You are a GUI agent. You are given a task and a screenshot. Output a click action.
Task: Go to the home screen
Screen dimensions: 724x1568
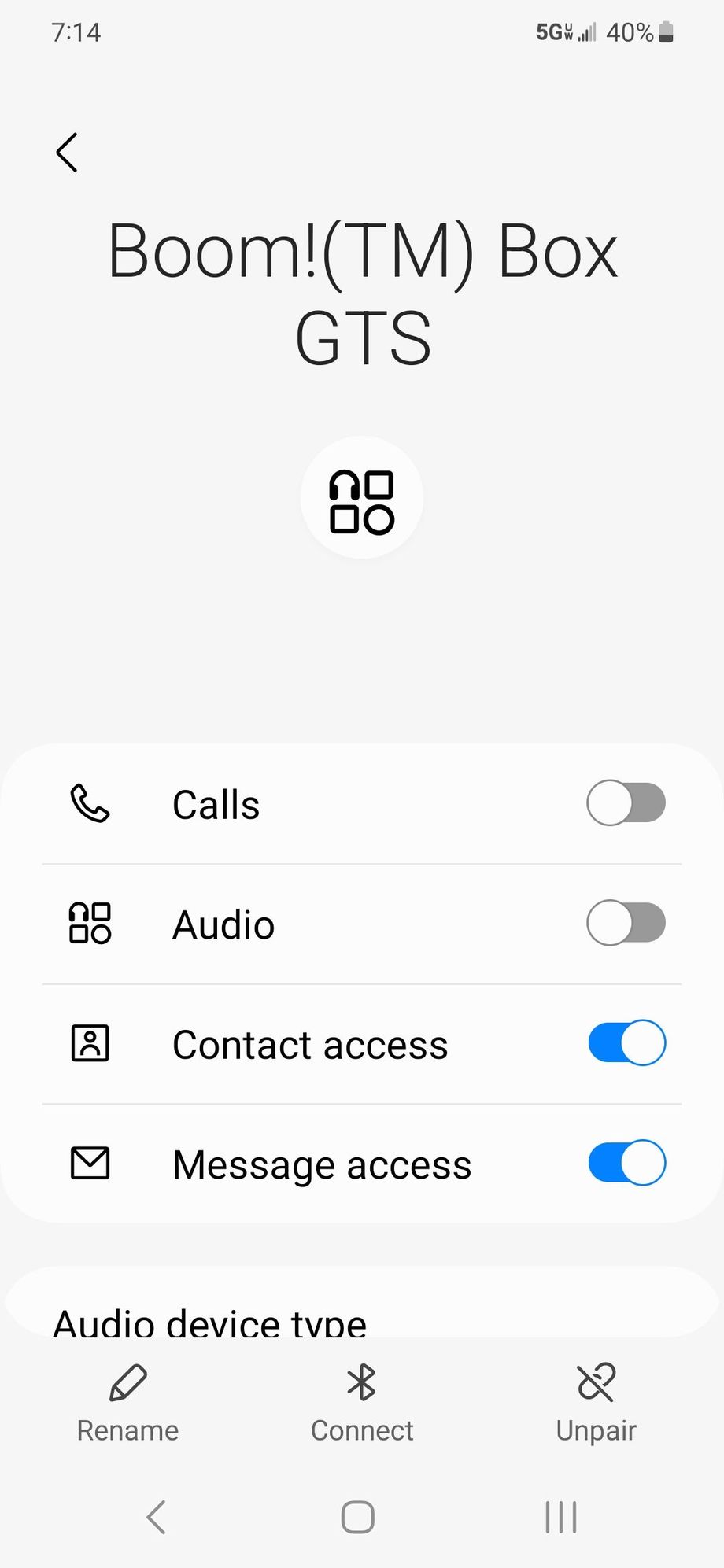(358, 1517)
